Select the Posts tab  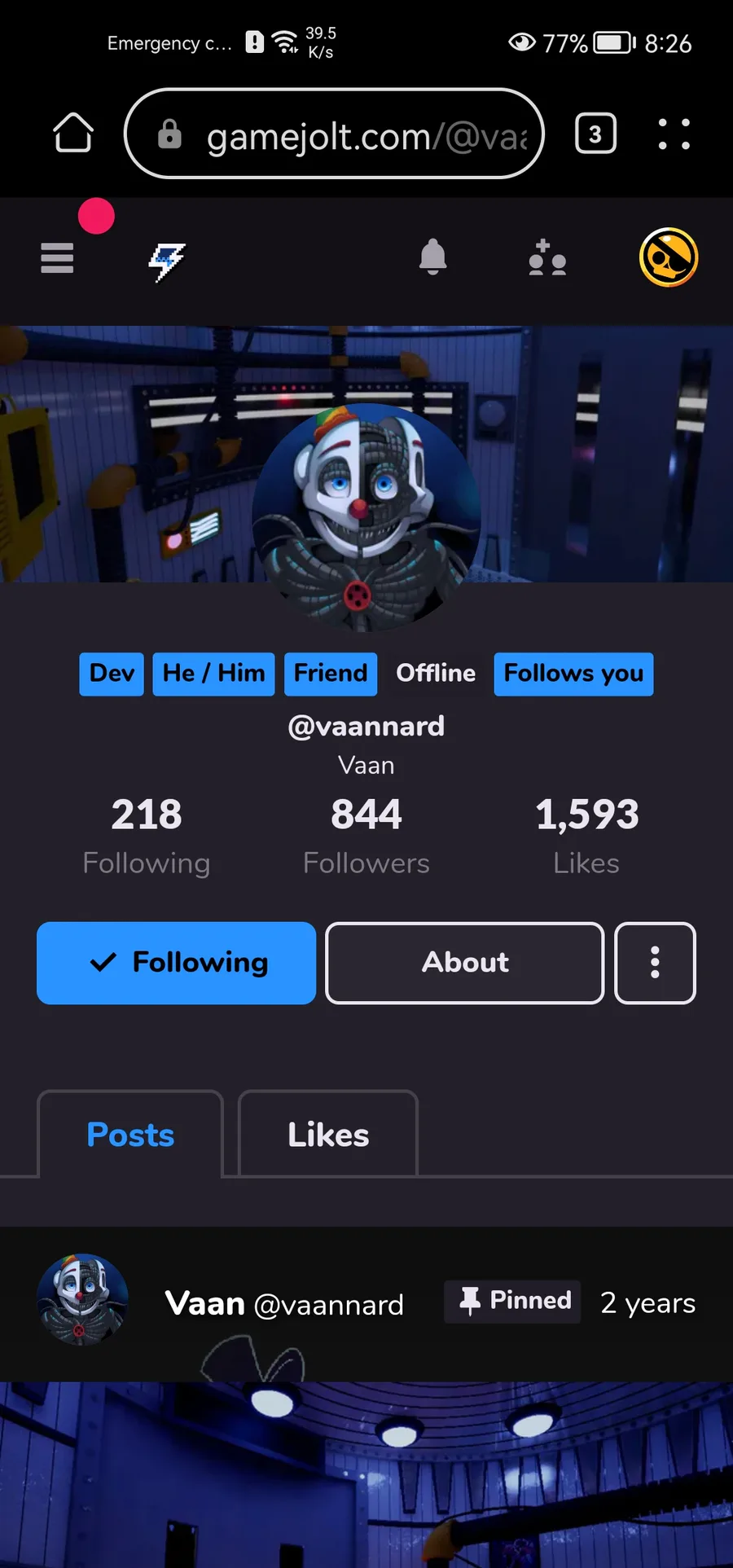tap(130, 1135)
